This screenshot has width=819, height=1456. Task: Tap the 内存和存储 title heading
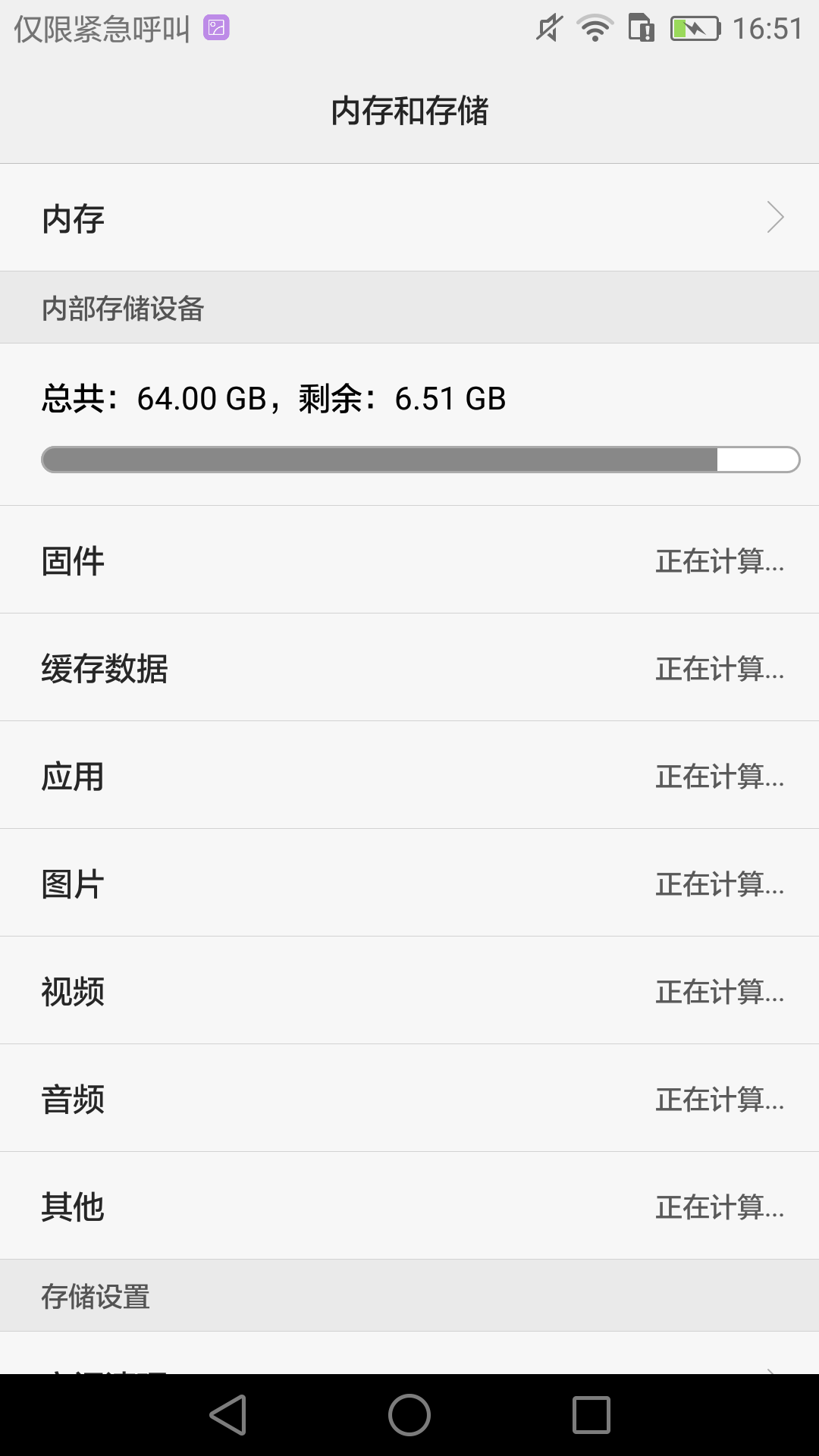point(409,108)
